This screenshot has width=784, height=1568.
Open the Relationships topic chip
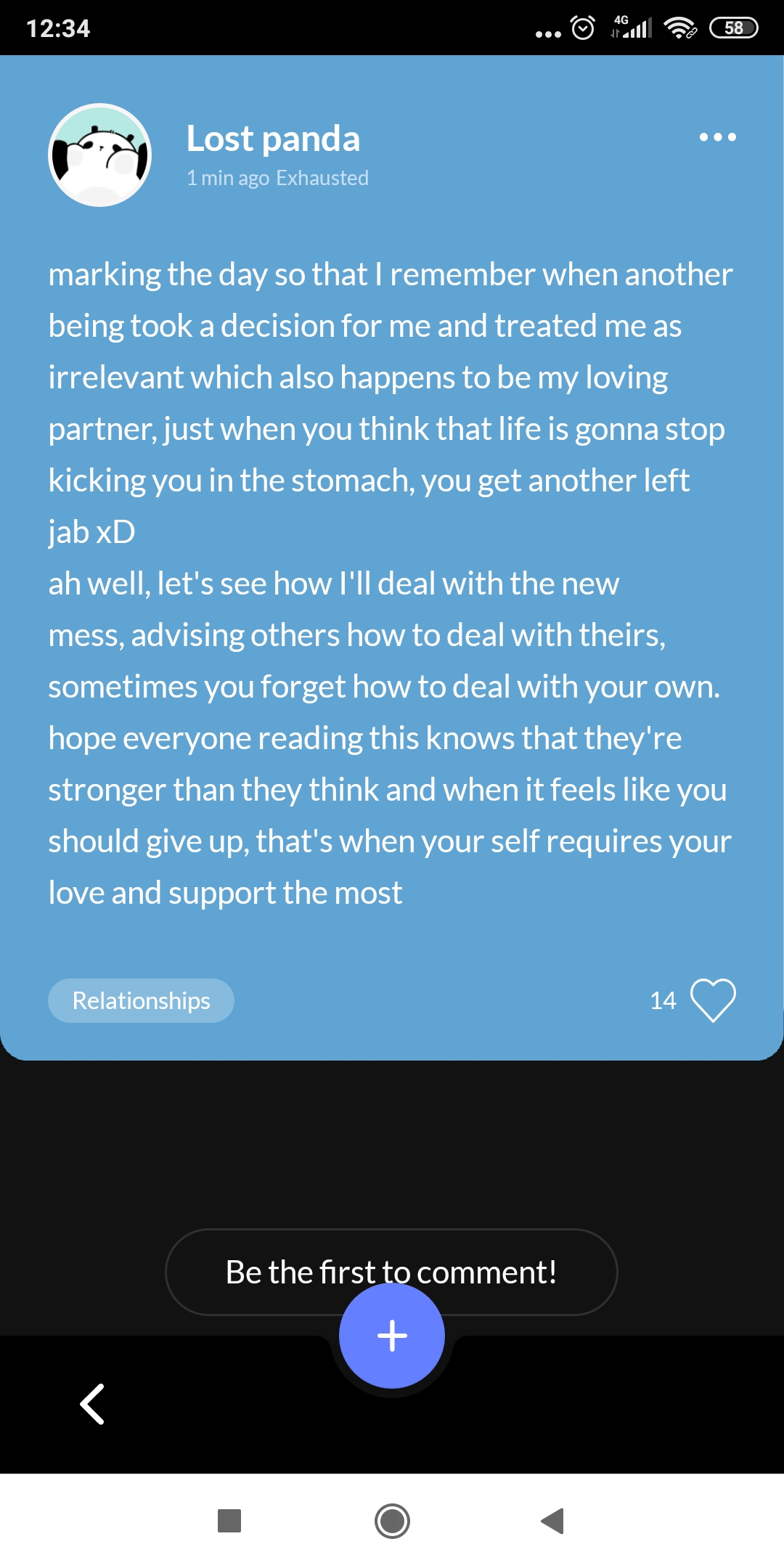(x=141, y=1000)
